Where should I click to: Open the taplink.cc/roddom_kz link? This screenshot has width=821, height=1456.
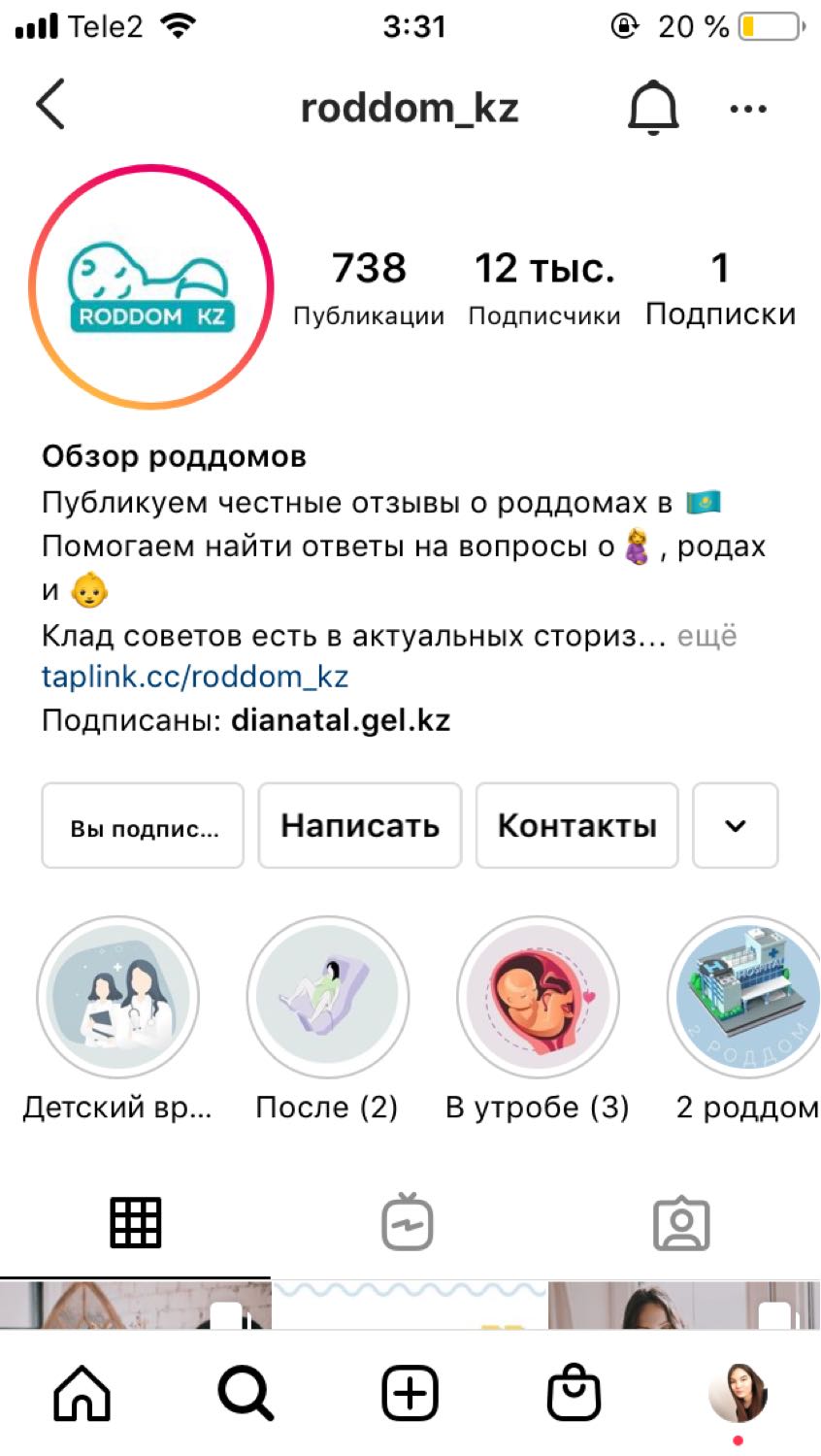[x=195, y=677]
